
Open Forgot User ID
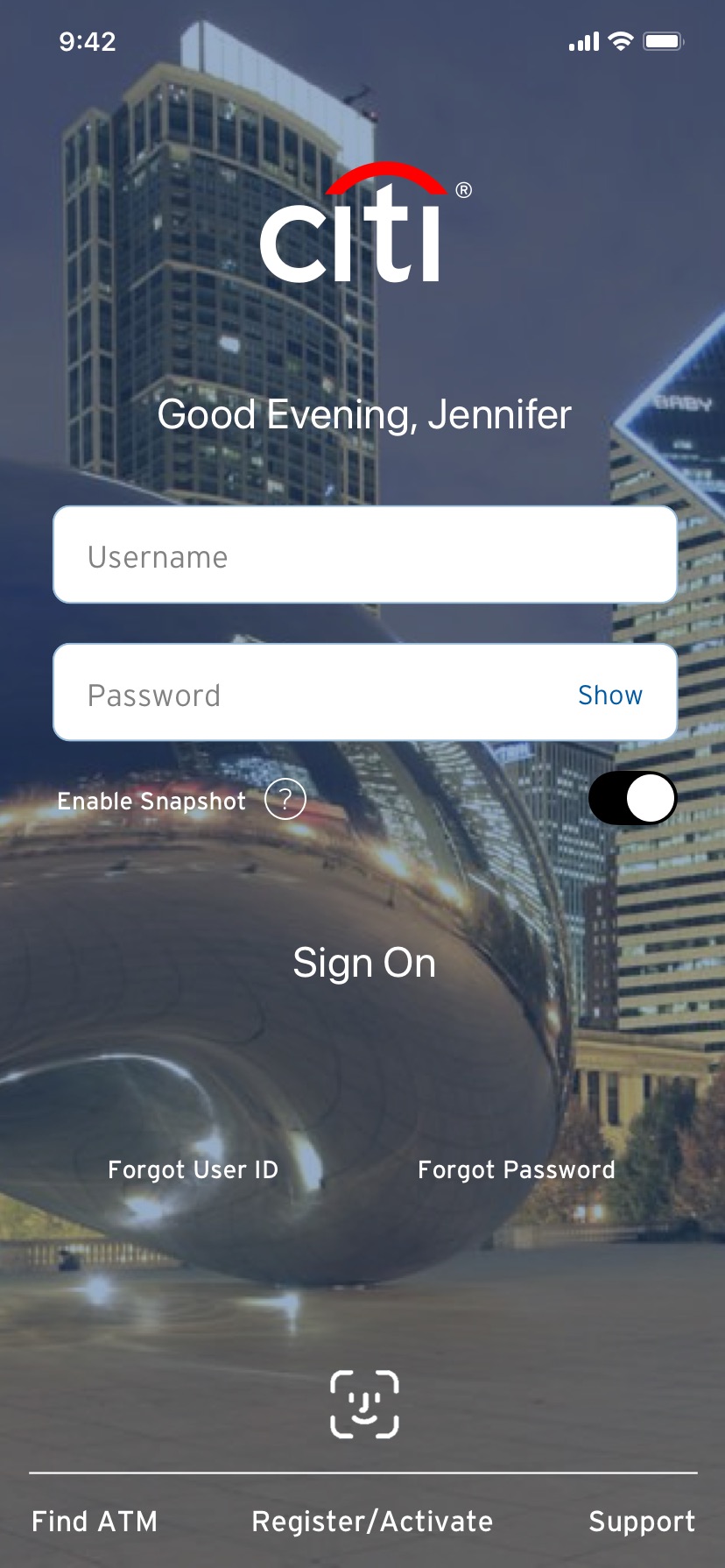[x=193, y=1169]
